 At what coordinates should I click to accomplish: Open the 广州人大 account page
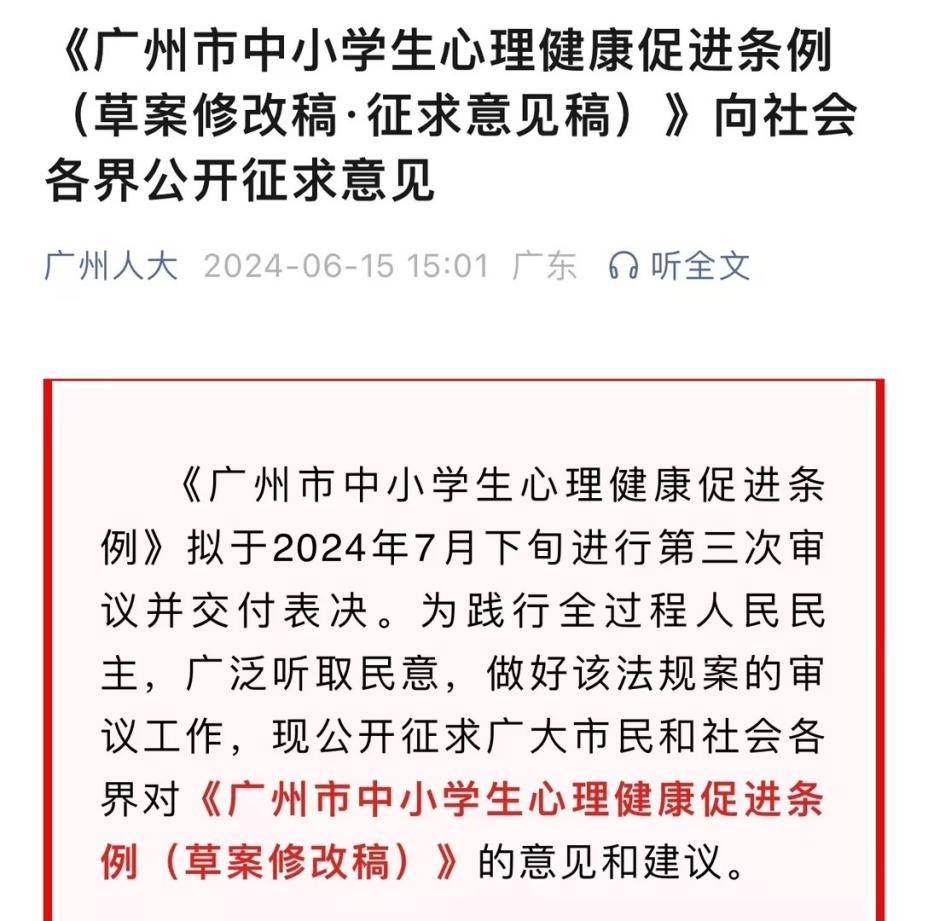coord(111,266)
